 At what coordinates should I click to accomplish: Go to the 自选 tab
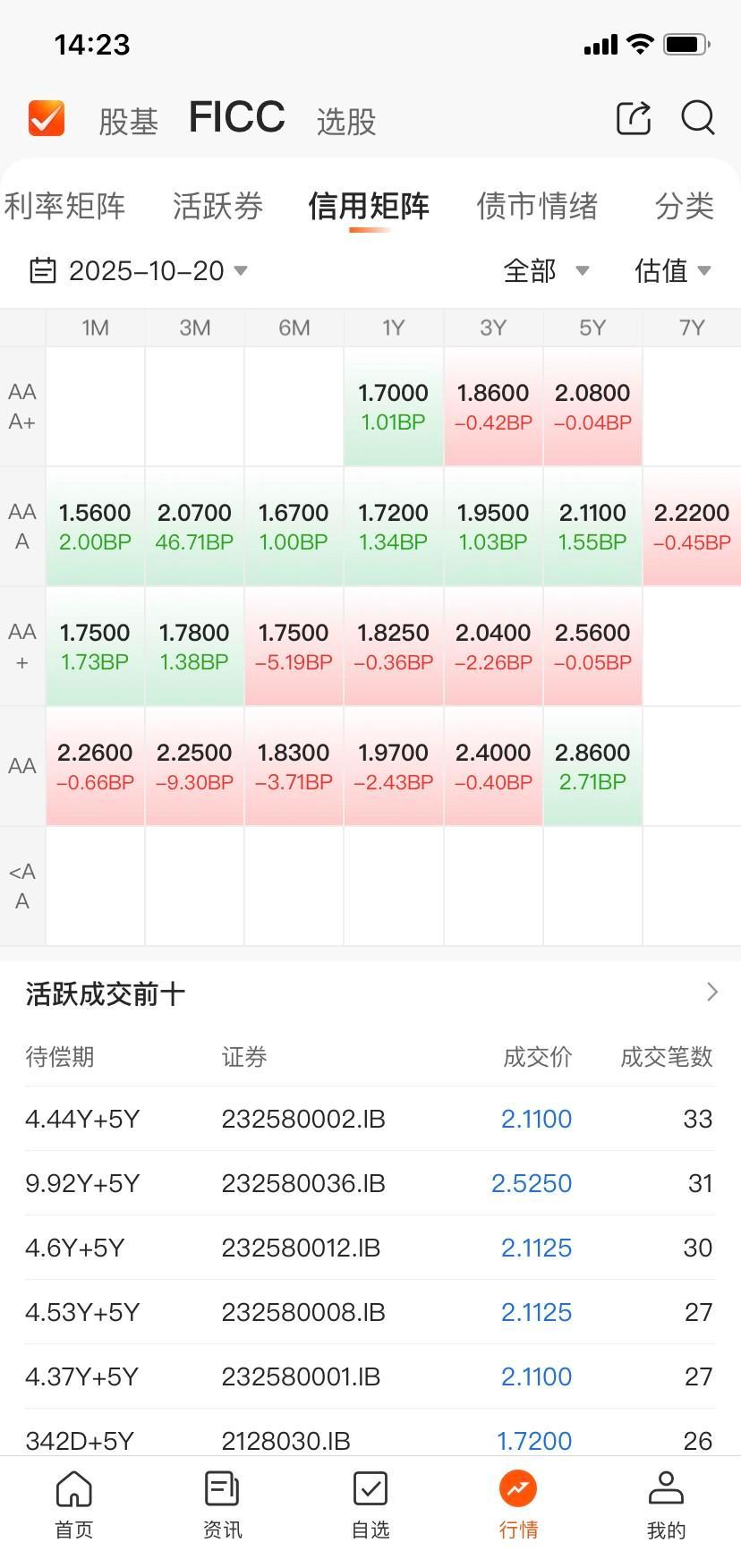370,1504
